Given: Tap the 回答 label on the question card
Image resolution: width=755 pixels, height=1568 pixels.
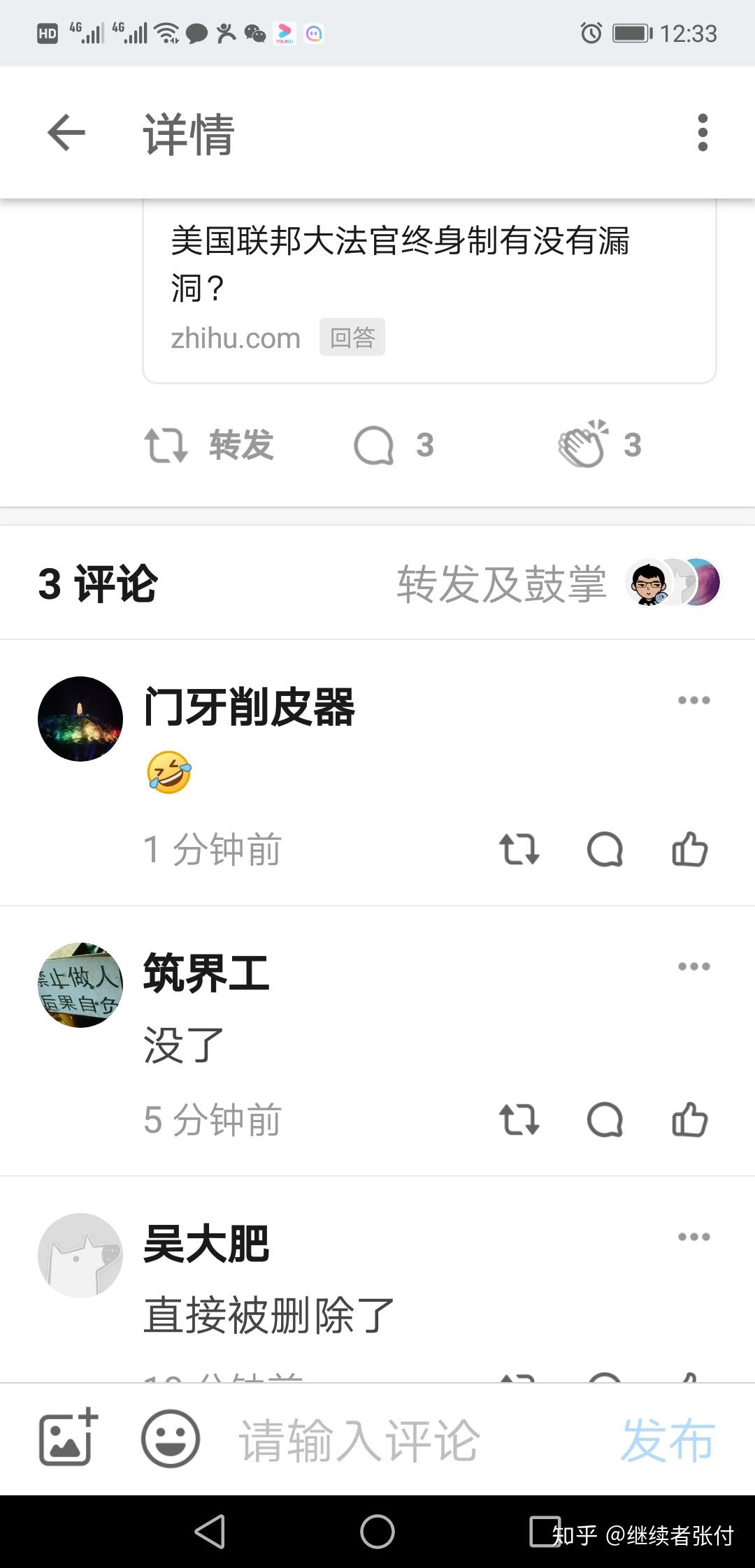Looking at the screenshot, I should point(352,336).
